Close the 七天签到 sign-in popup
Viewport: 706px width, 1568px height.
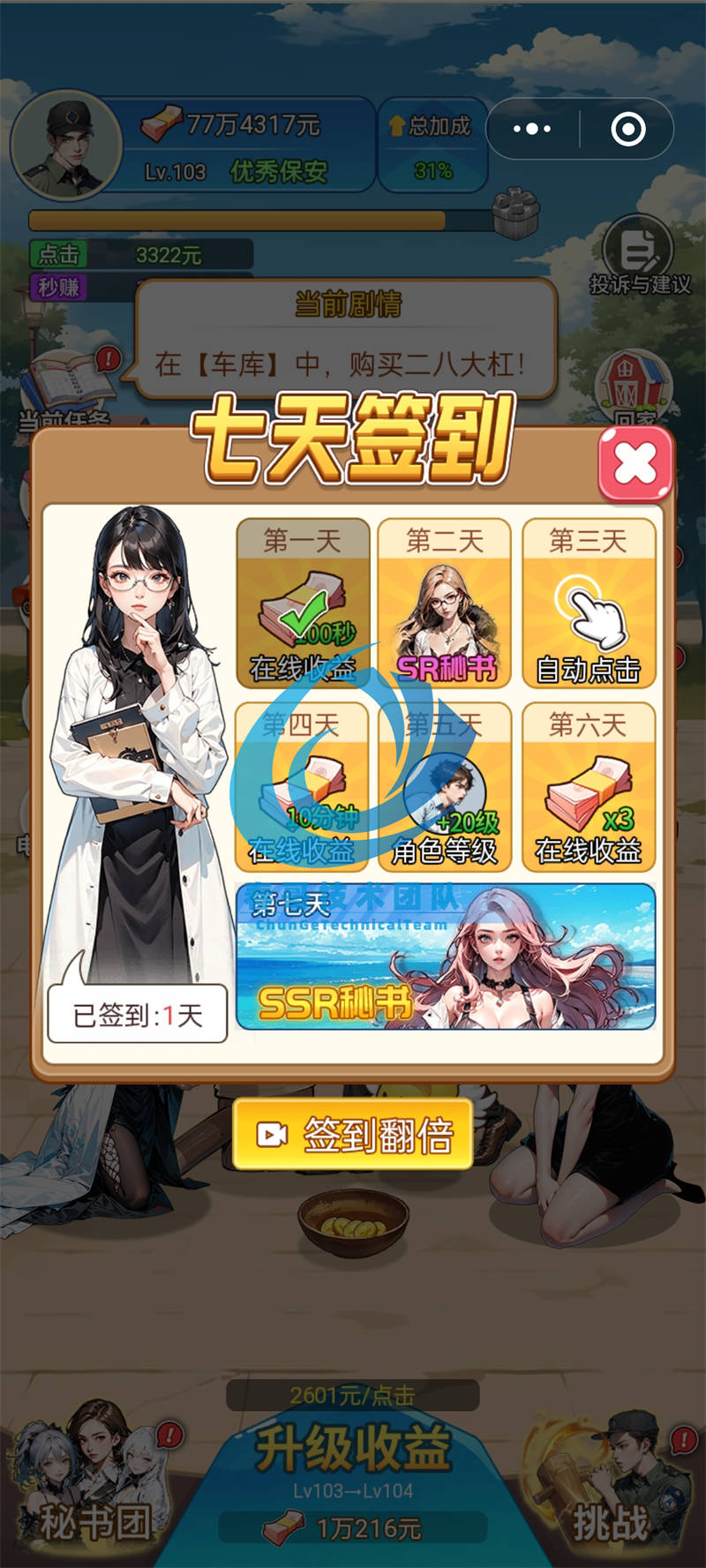635,464
